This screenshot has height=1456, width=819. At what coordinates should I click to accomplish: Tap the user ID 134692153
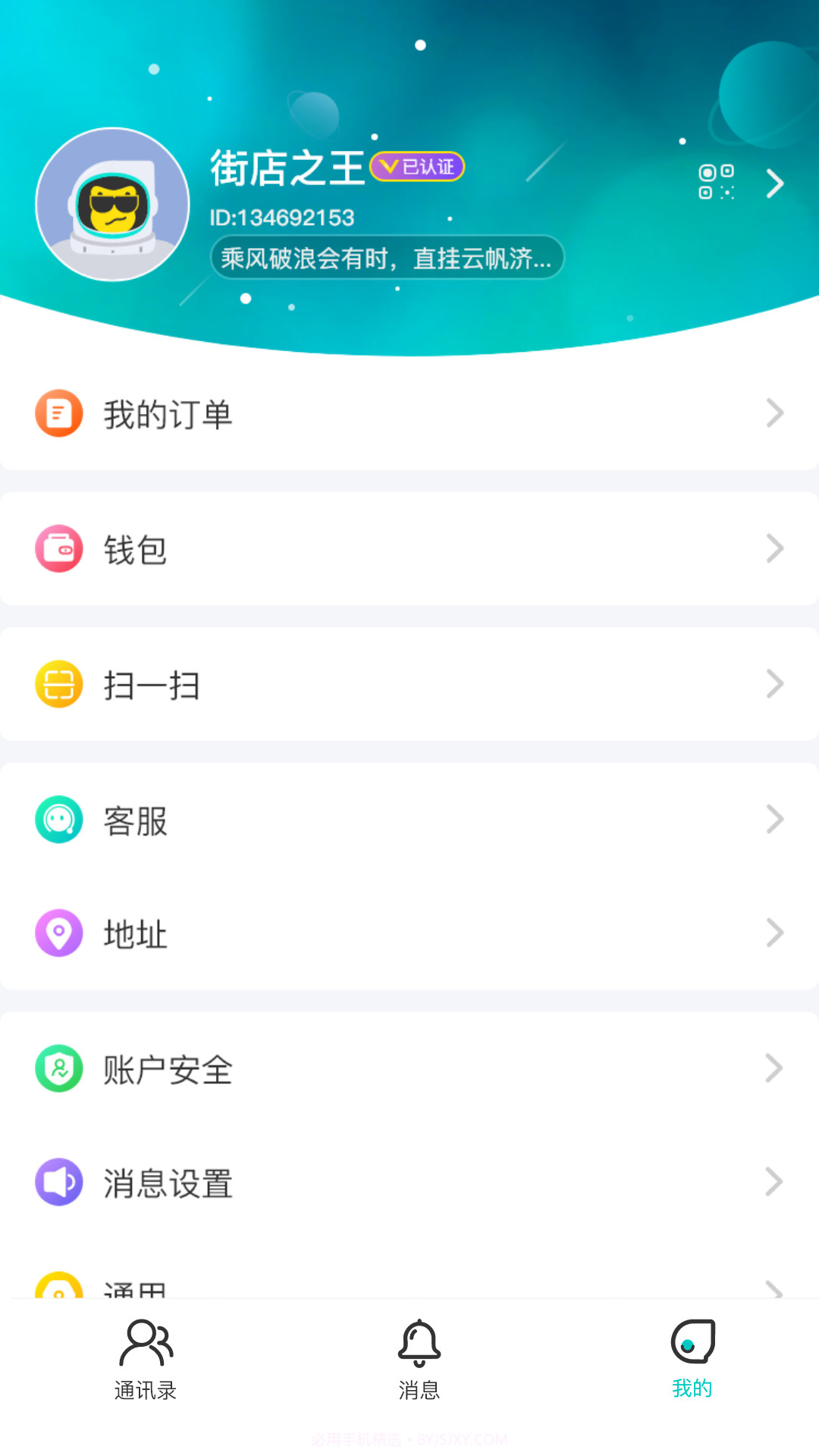point(282,218)
